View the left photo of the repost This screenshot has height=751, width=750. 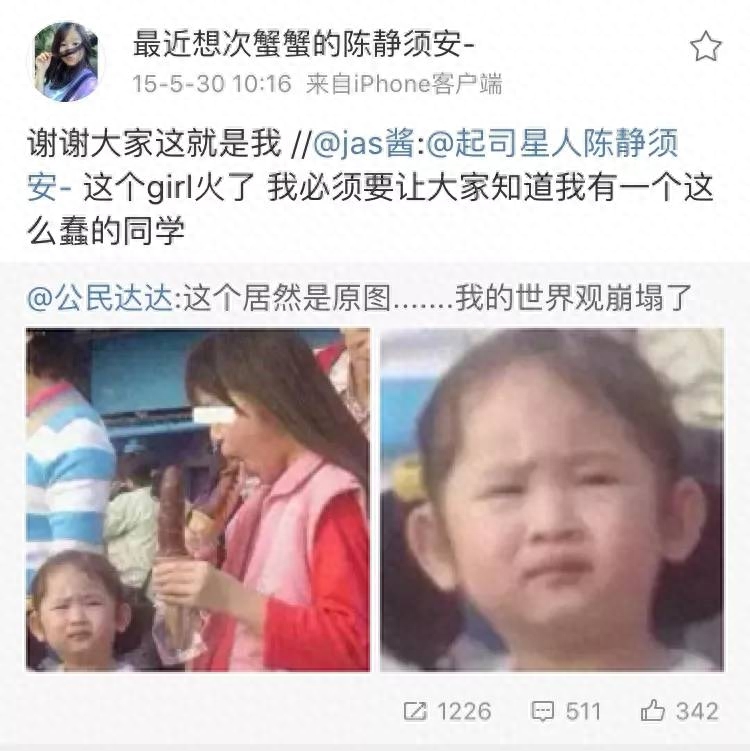pyautogui.click(x=197, y=499)
